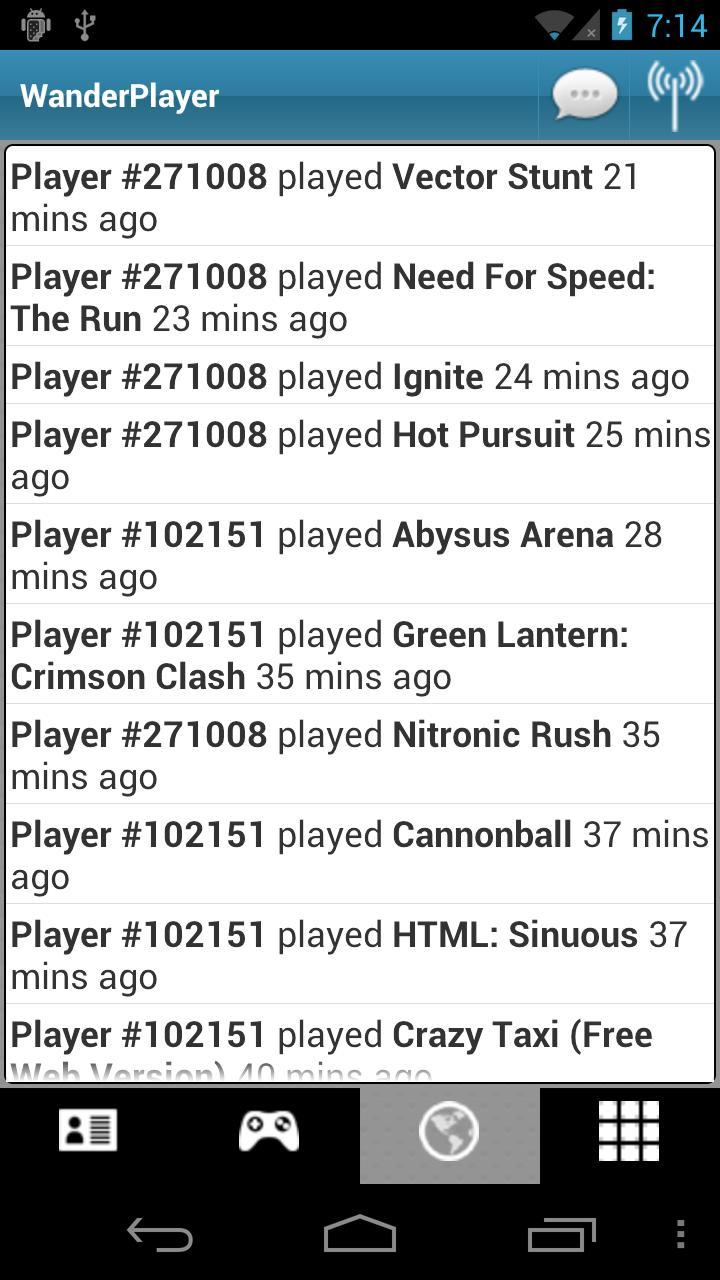
Task: Open the Crazy Taxi activity entry
Action: click(360, 1043)
